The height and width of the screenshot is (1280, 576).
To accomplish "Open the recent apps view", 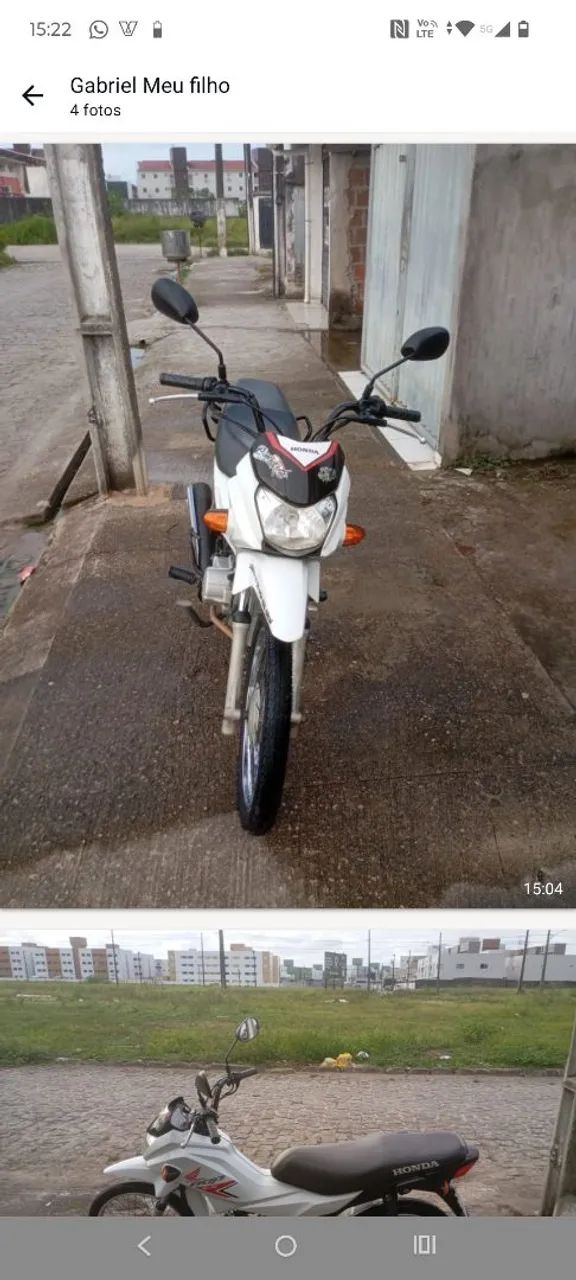I will pos(425,1245).
